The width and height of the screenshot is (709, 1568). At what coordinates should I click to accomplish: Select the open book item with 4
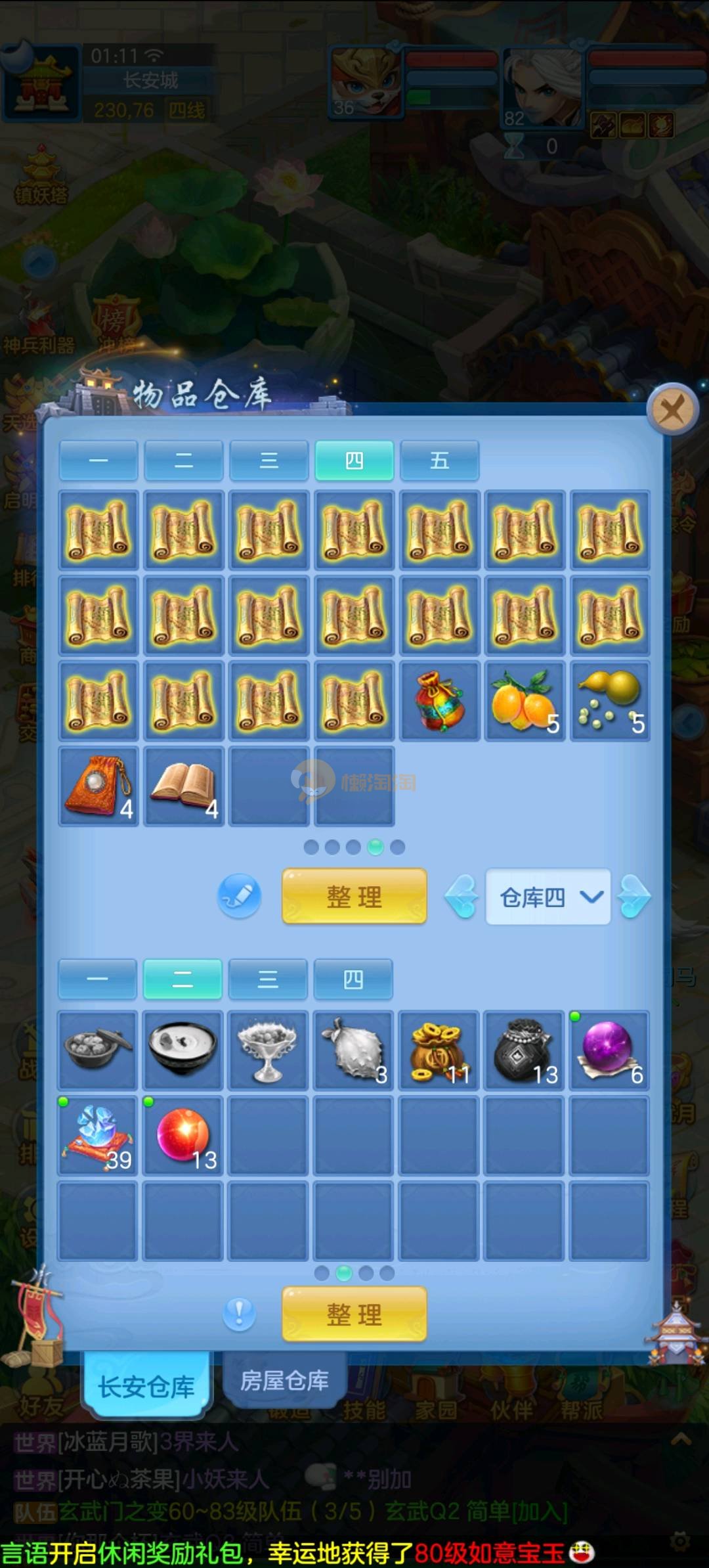click(x=183, y=786)
